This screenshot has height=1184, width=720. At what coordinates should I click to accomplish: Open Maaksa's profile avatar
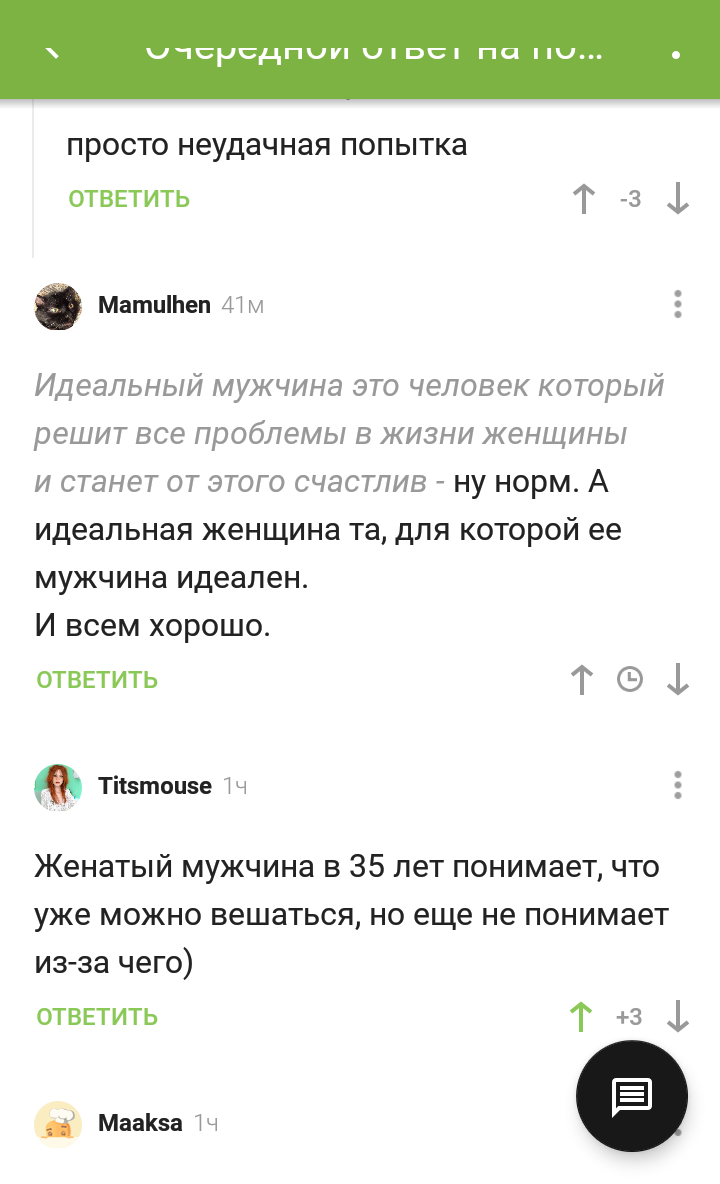[58, 1124]
